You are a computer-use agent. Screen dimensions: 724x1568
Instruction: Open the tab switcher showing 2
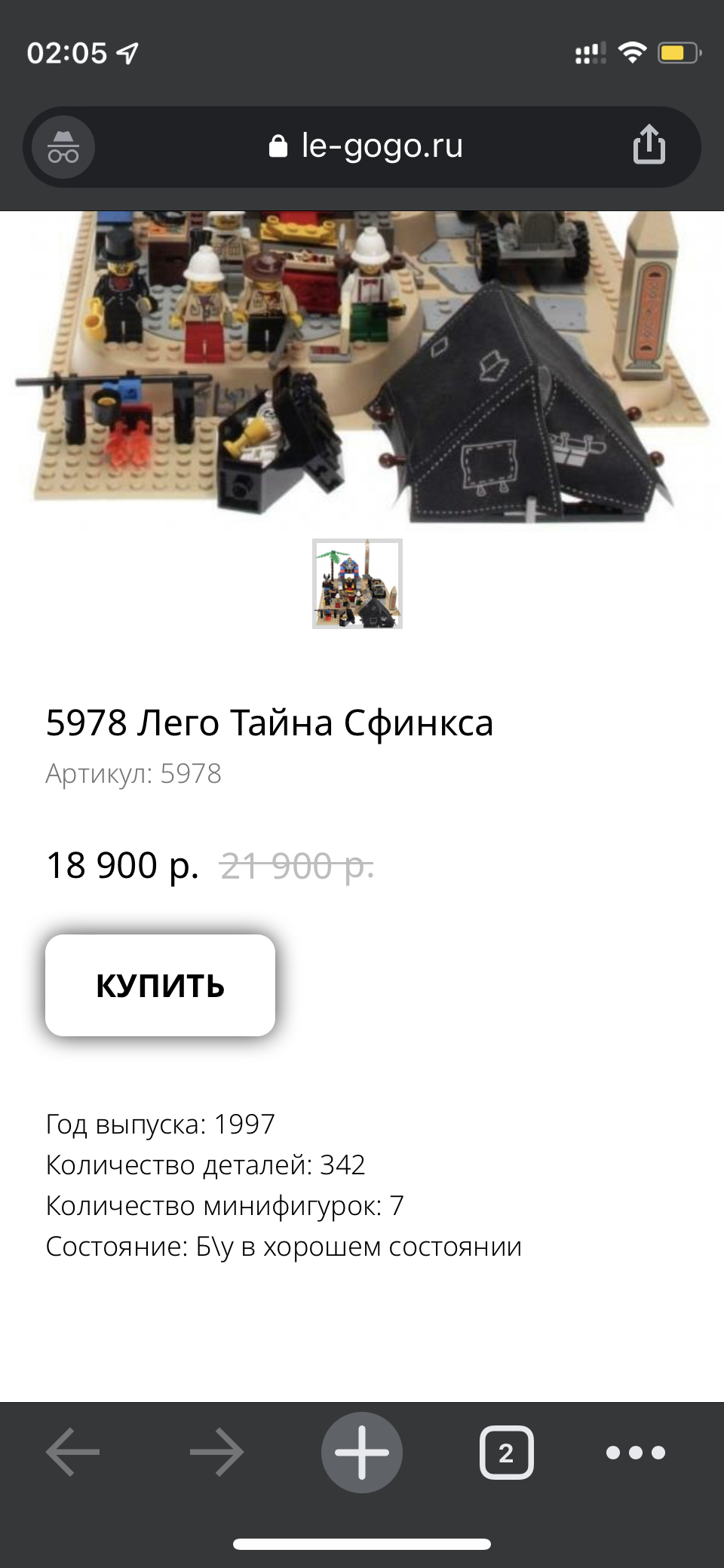coord(506,1452)
